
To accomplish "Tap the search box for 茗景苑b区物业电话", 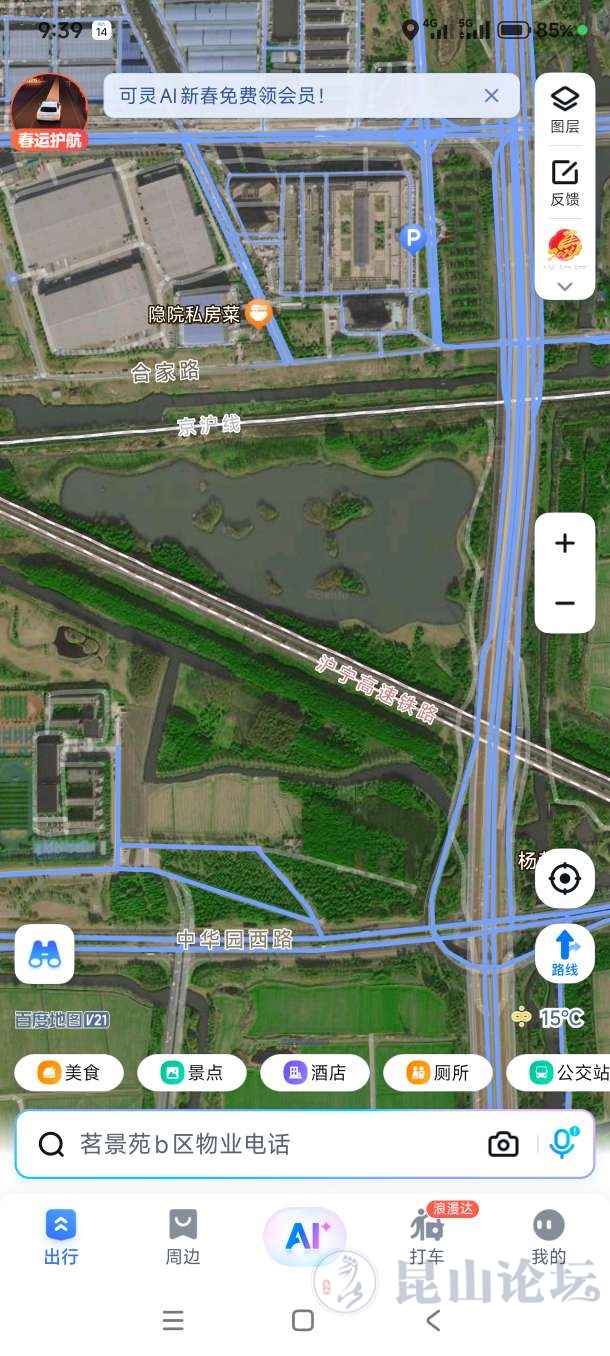I will [x=260, y=1144].
